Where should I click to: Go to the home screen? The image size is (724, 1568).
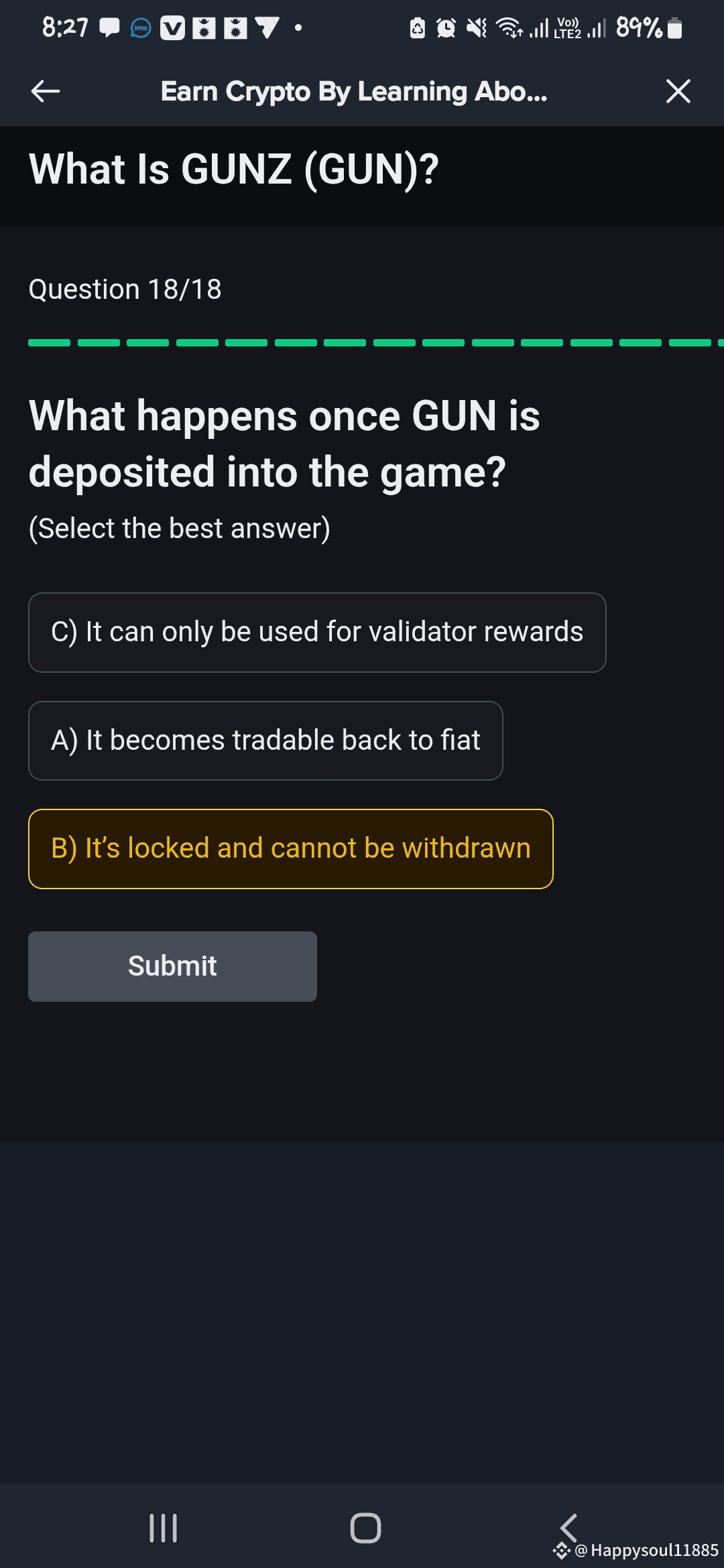[x=365, y=1528]
